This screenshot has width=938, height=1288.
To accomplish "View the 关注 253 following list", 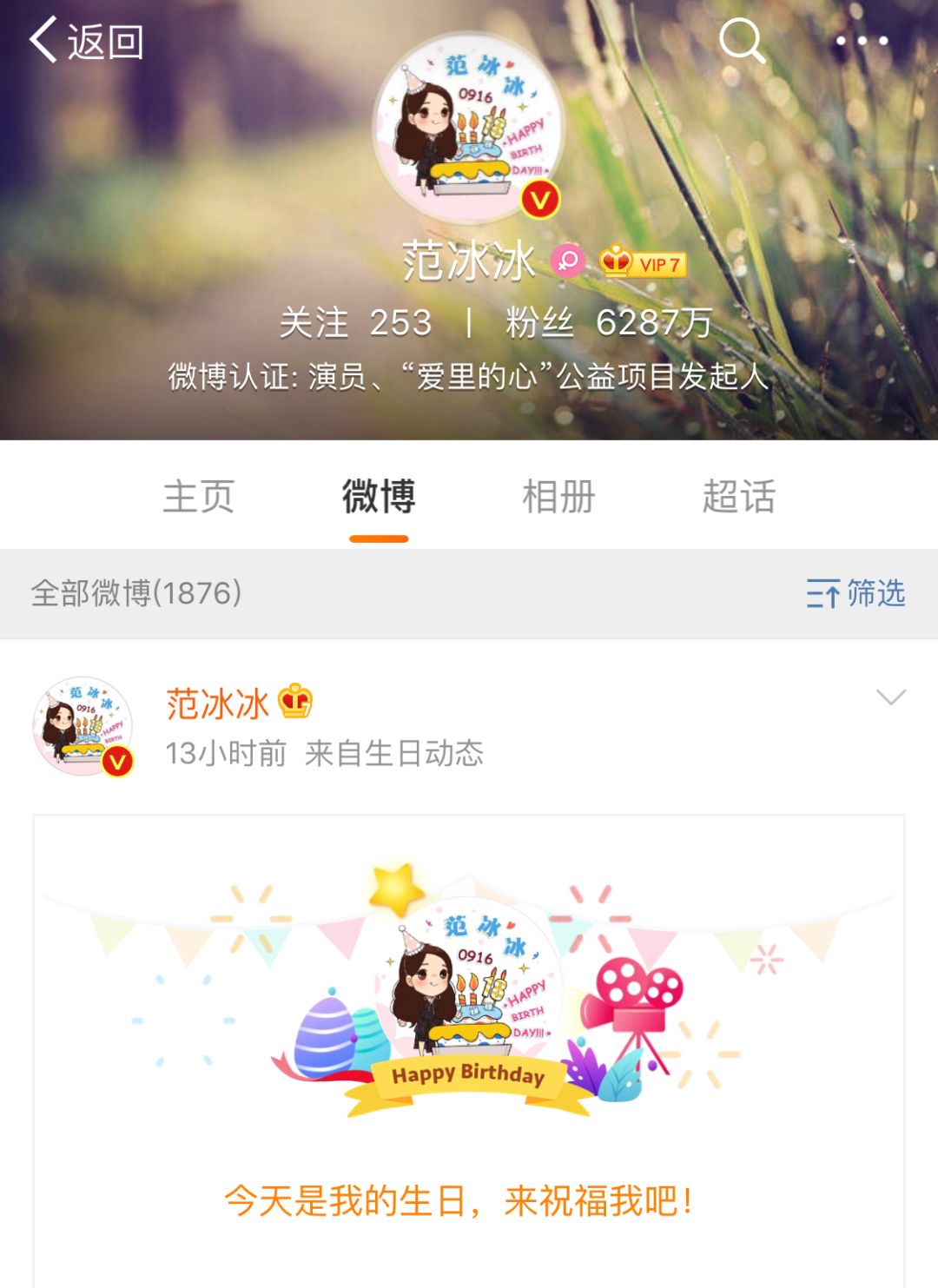I will [355, 323].
